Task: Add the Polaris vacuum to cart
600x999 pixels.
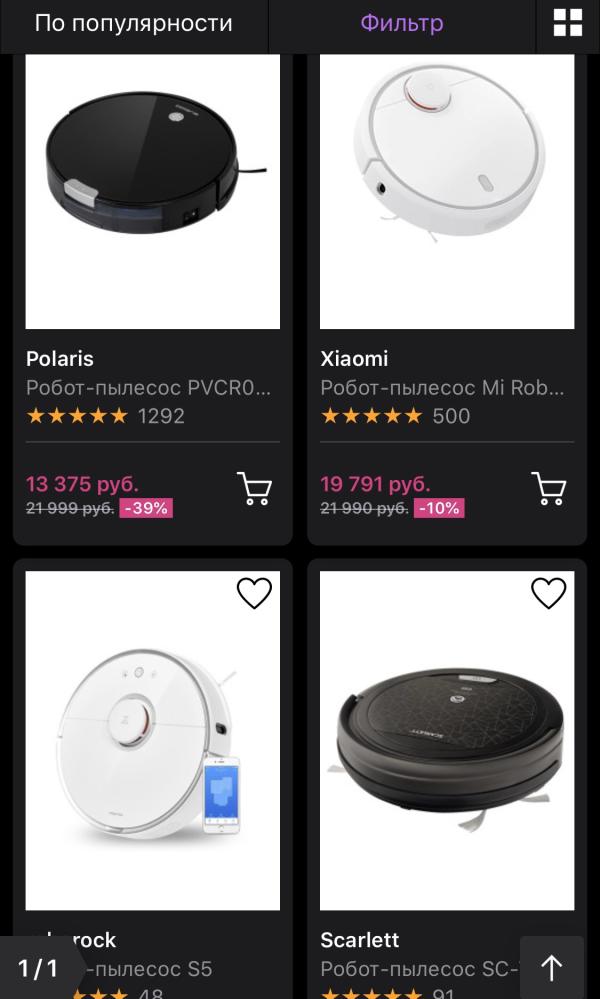Action: pos(254,489)
